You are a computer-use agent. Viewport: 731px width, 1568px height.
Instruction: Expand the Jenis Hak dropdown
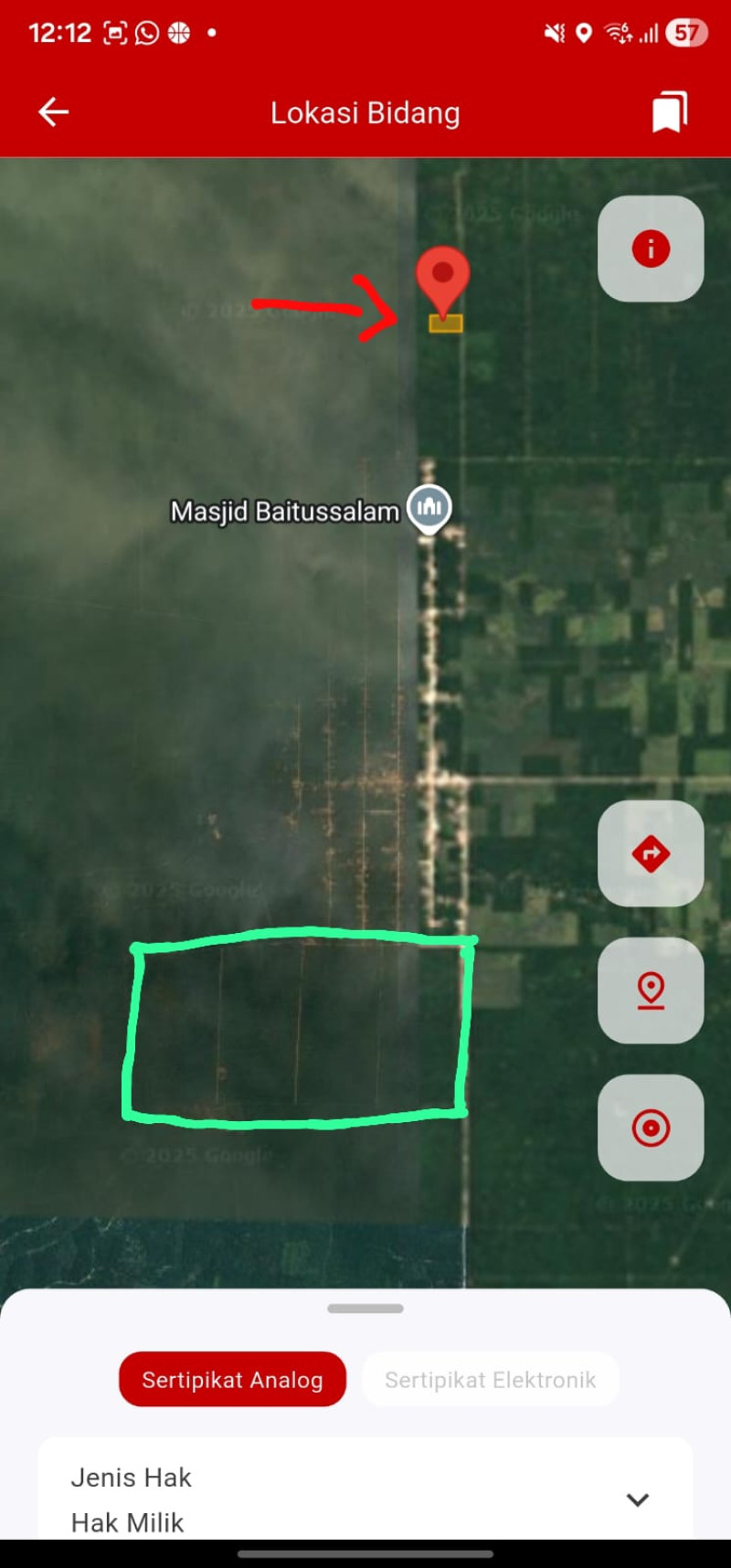[637, 1499]
